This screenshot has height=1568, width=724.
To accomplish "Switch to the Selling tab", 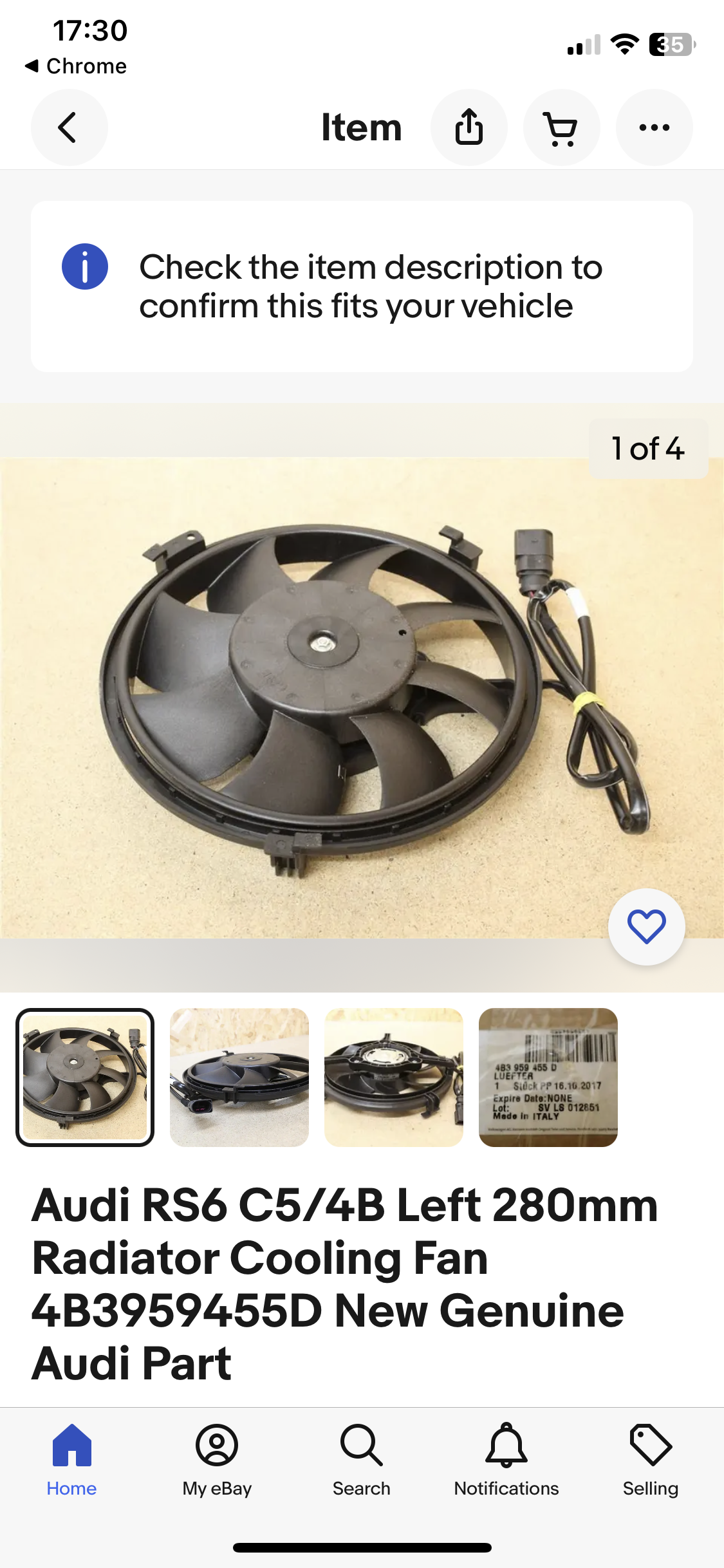I will click(651, 1461).
